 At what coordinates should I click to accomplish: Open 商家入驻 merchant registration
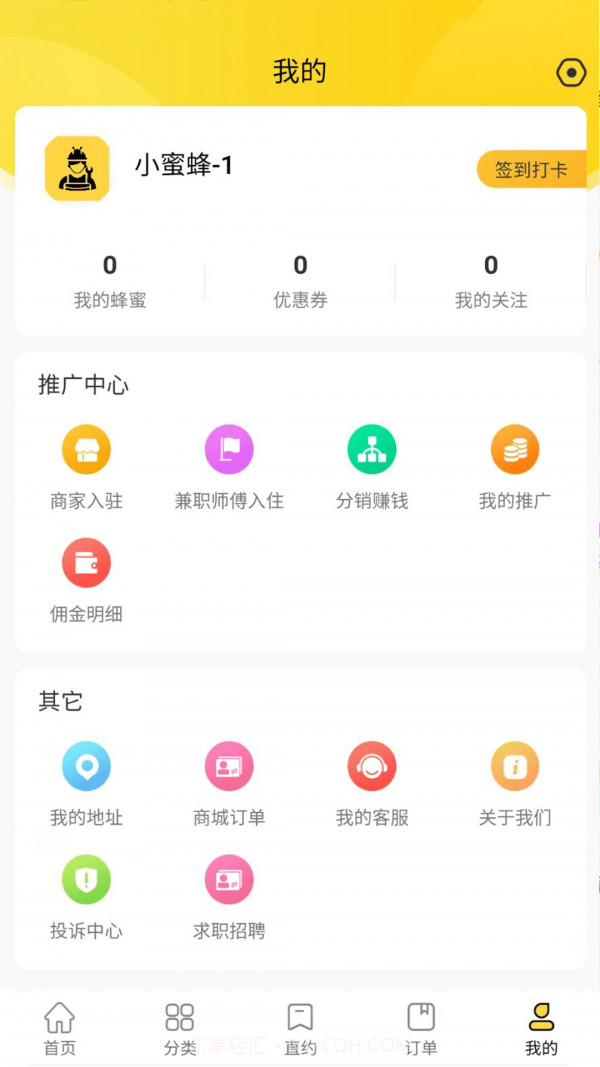[x=87, y=467]
